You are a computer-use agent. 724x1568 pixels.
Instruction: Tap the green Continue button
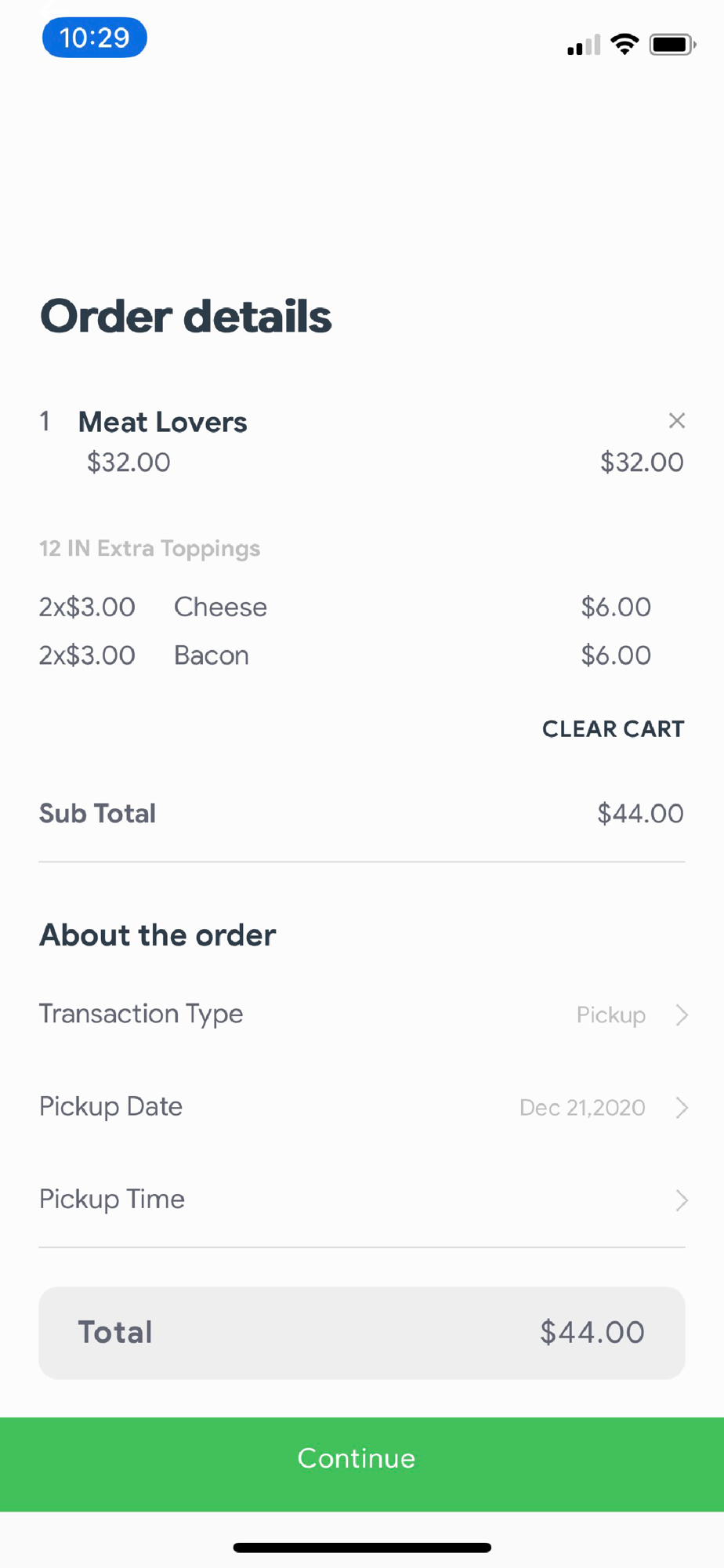(x=362, y=1464)
